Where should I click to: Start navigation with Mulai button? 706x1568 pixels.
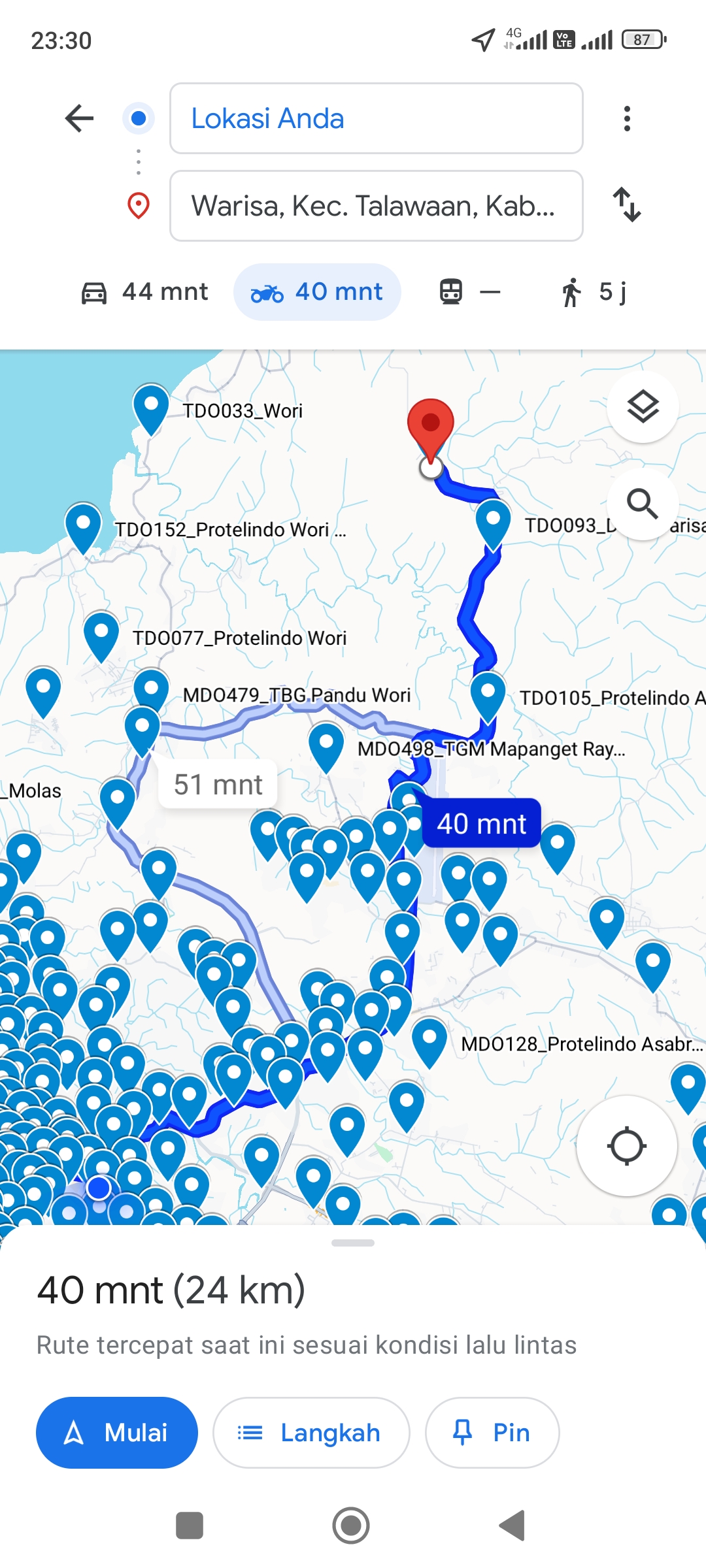coord(117,1433)
